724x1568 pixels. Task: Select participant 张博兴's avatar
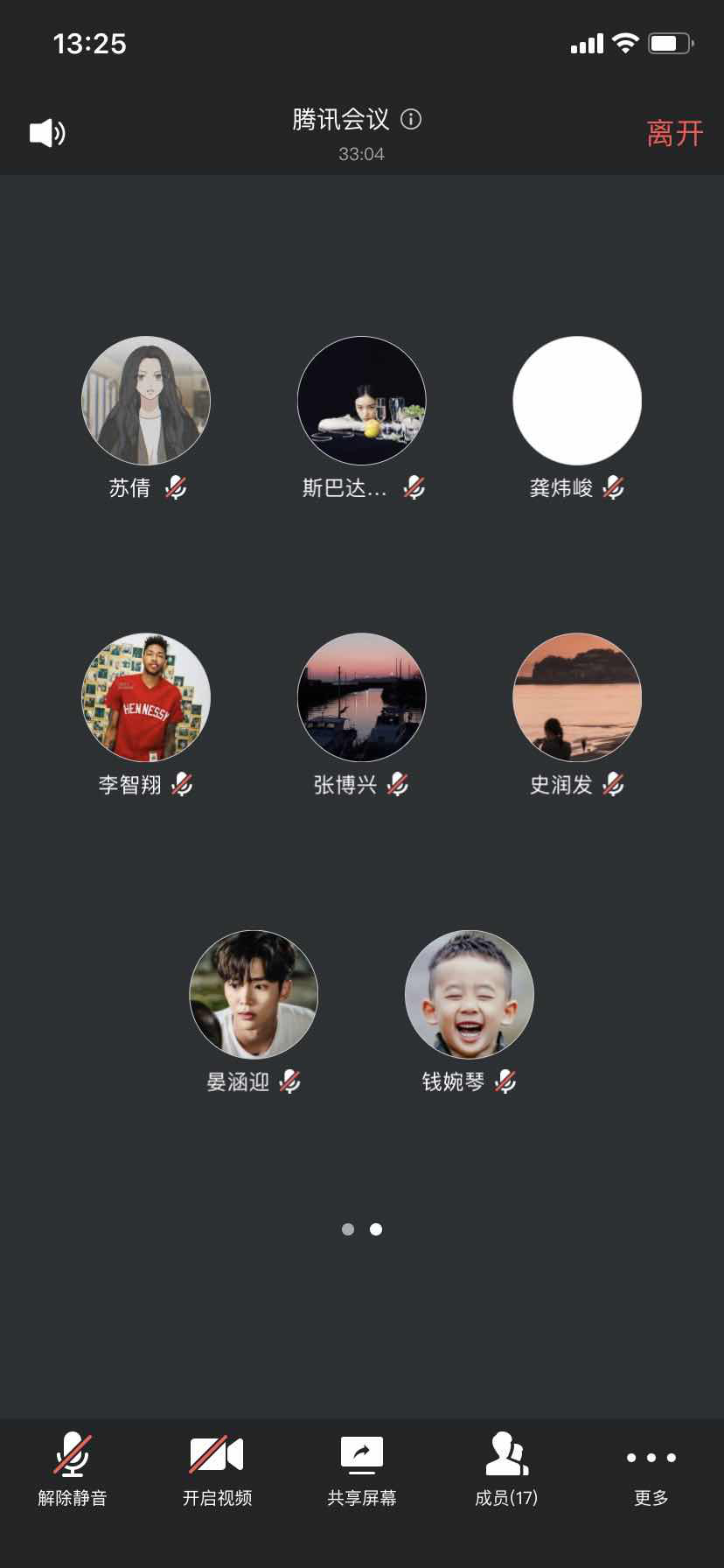[362, 697]
